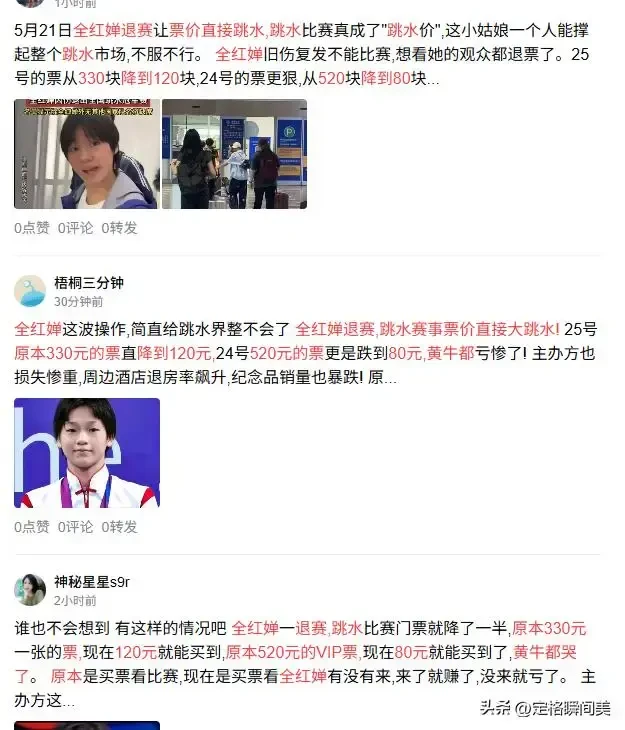The width and height of the screenshot is (625, 730).
Task: Like the 5月21日 全红婵退赛 post
Action: (32, 228)
